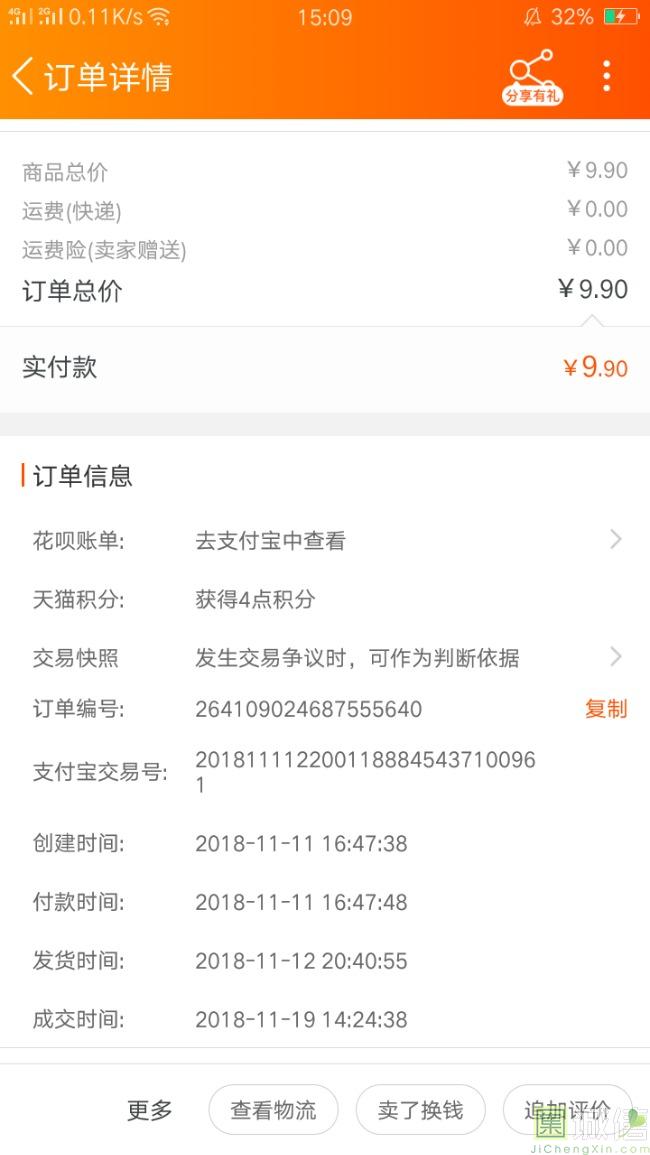Tap 追加评价 button
650x1155 pixels.
pyautogui.click(x=567, y=1110)
